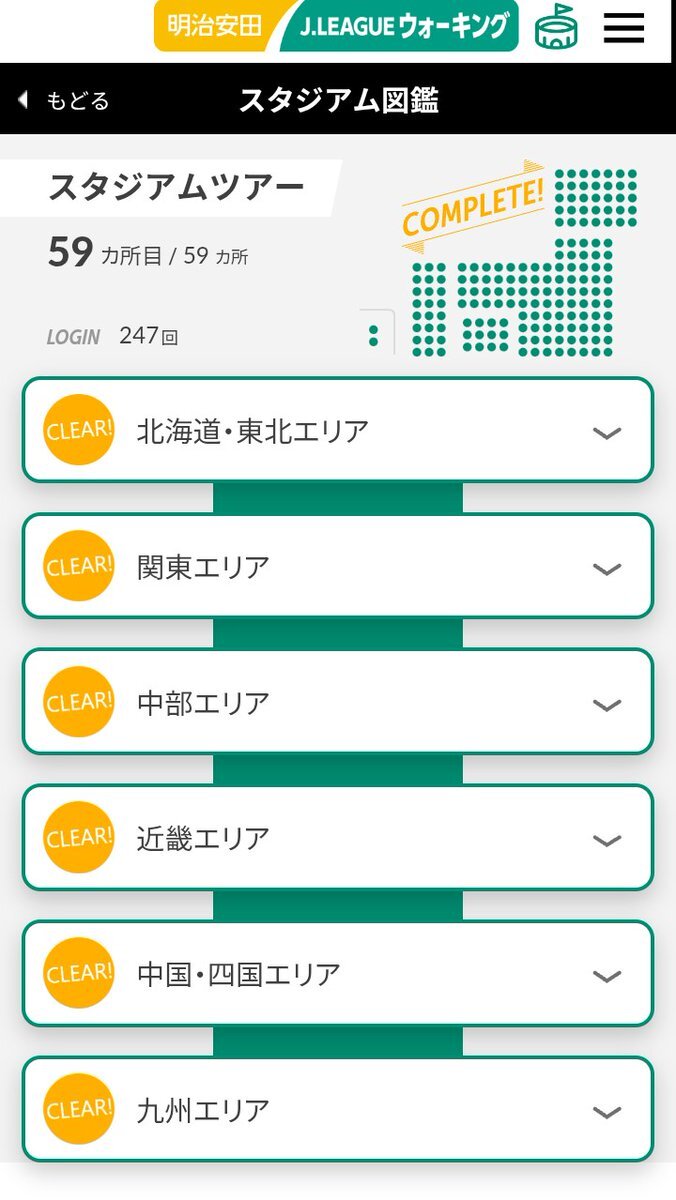
Task: Expand 中国・四国エリア section
Action: [338, 975]
